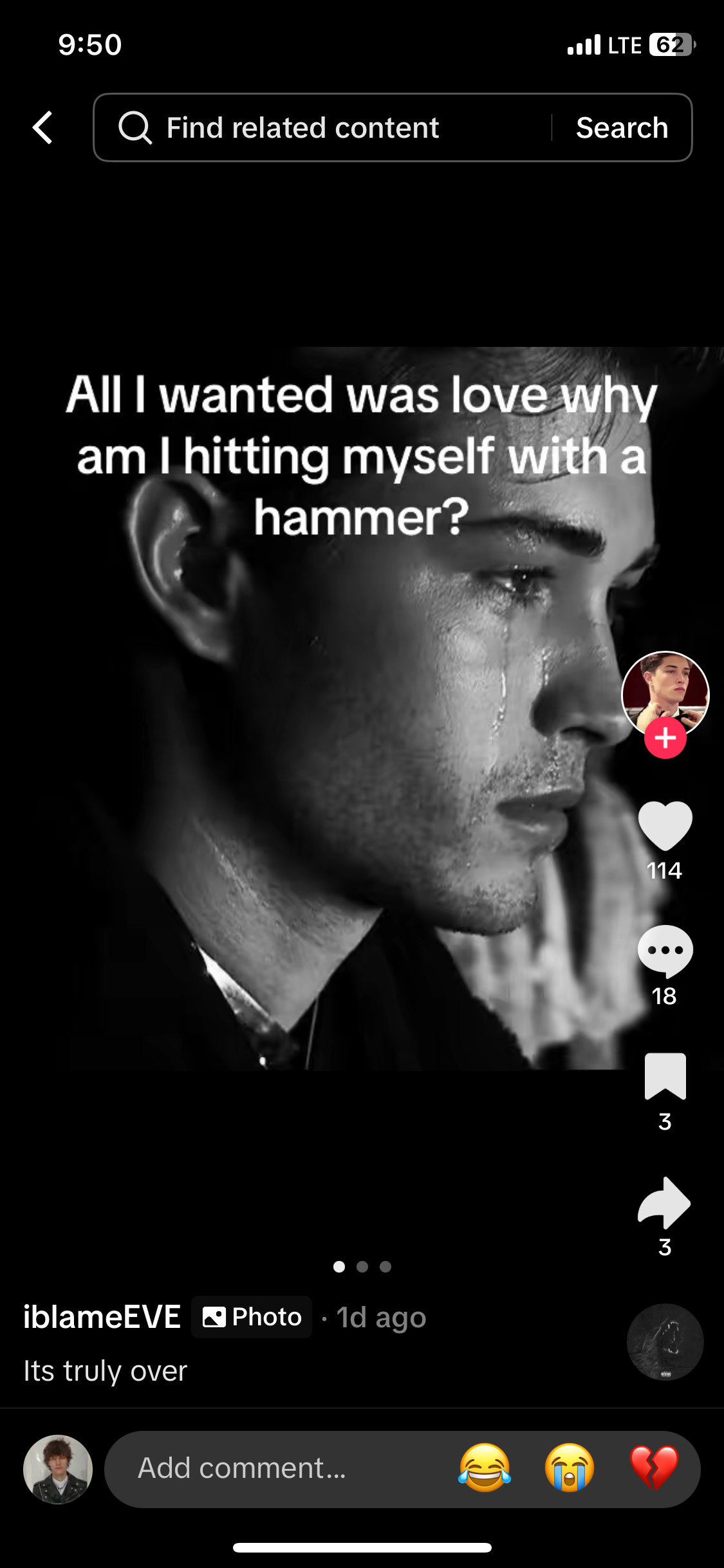Open the comments section
The image size is (724, 1568).
pos(665,951)
